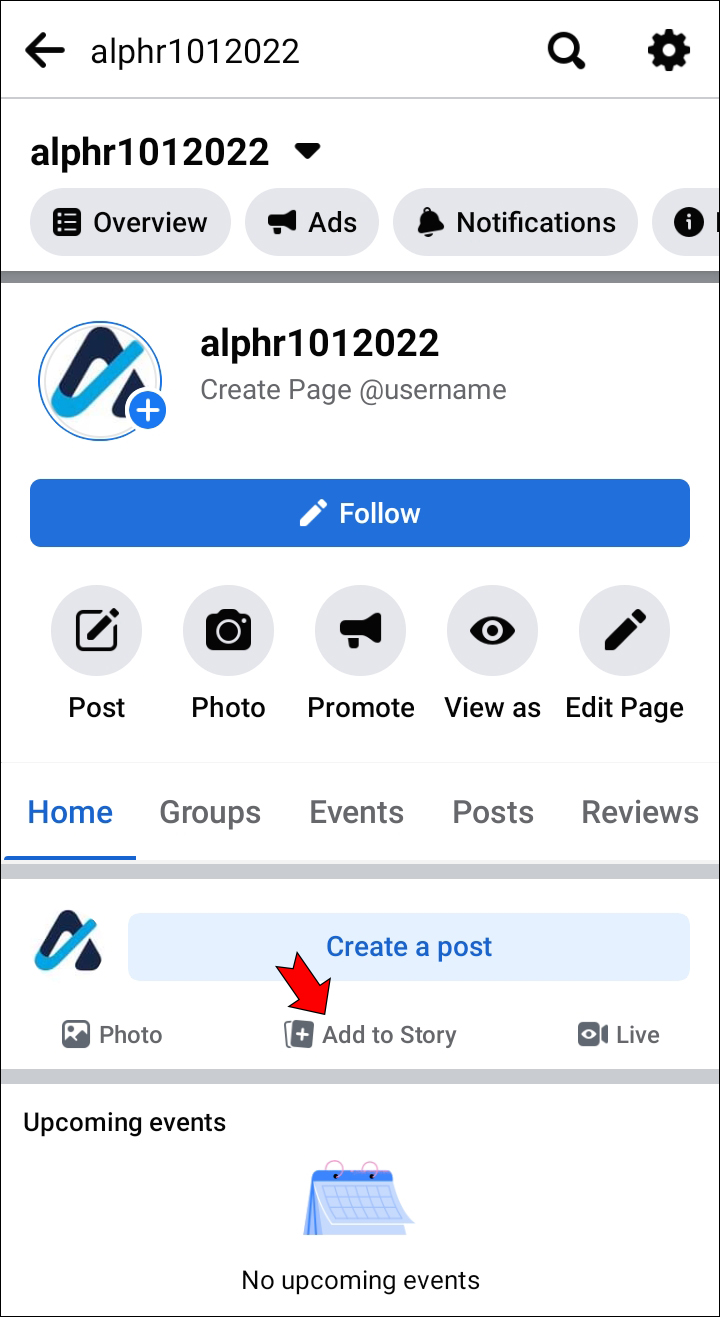Switch to the Events tab
This screenshot has height=1317, width=720.
[356, 812]
